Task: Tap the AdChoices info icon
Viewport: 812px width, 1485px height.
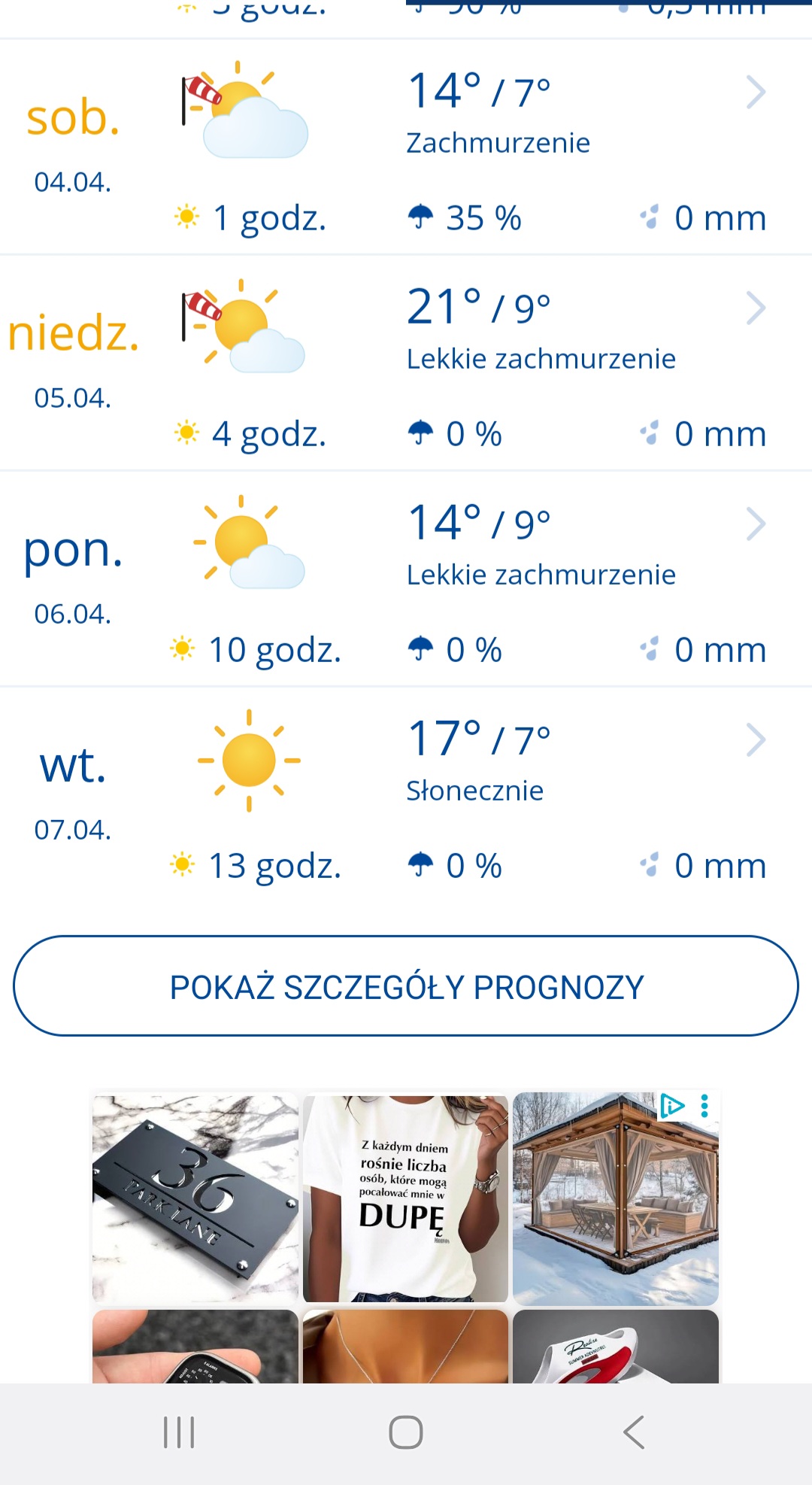Action: (672, 1106)
